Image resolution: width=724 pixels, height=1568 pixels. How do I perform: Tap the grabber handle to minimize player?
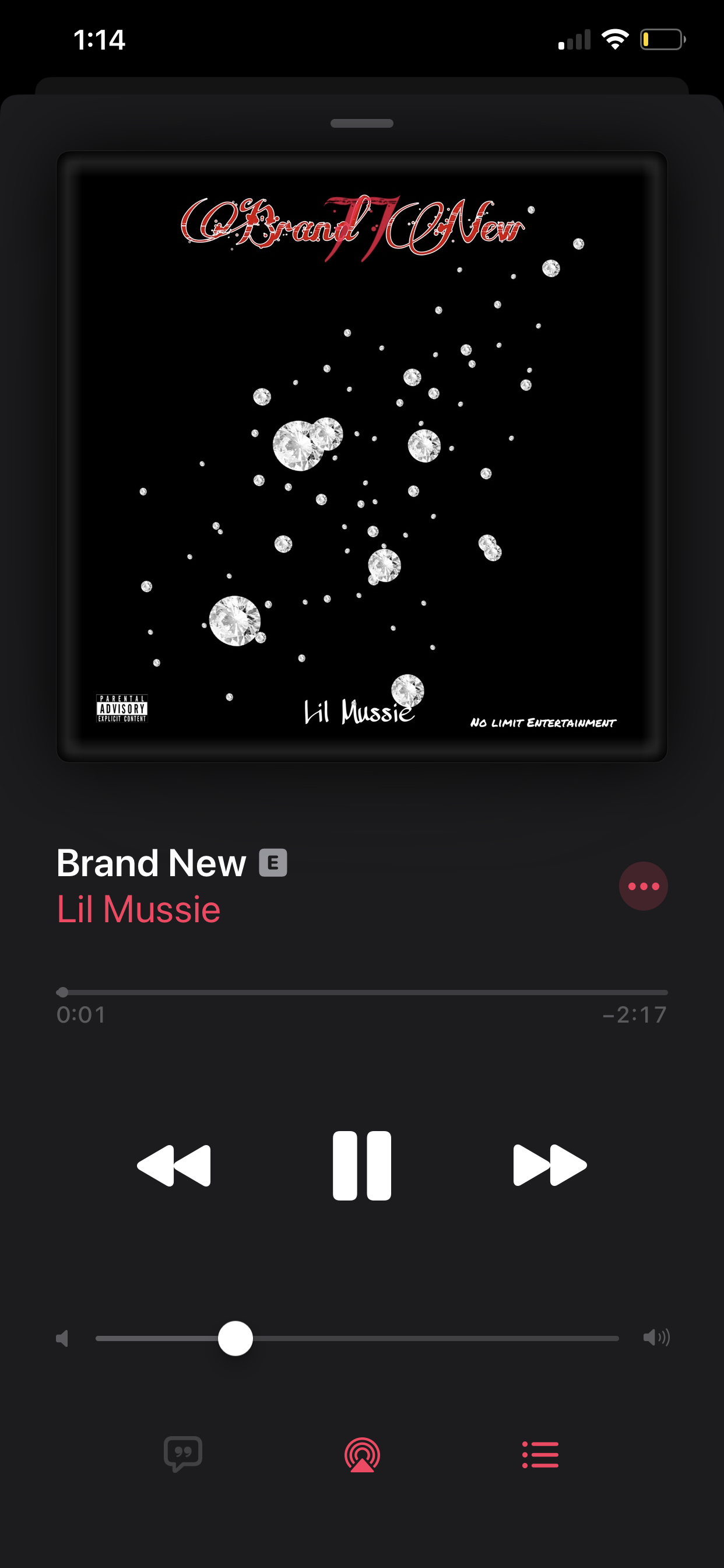tap(362, 124)
